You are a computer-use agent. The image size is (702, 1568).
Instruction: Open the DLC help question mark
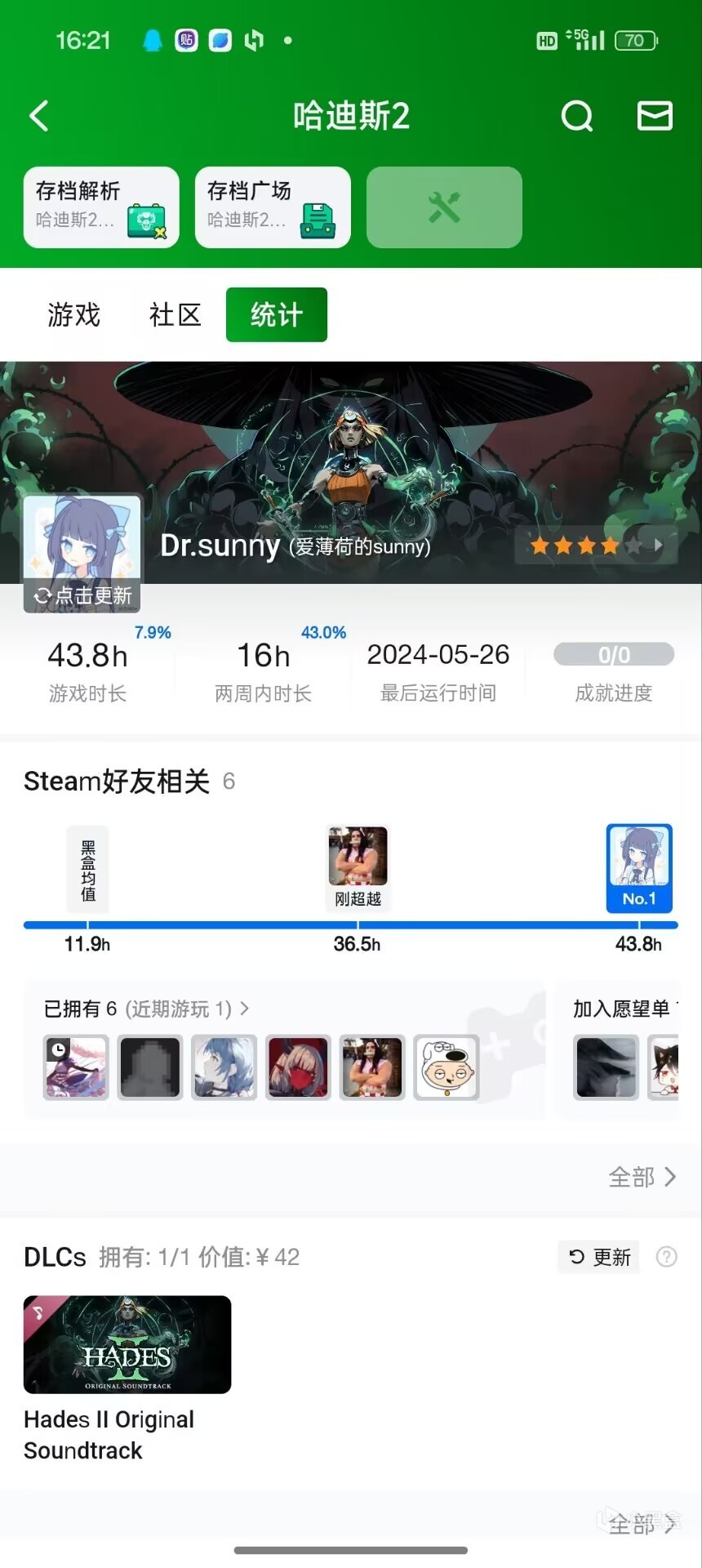tap(667, 1257)
